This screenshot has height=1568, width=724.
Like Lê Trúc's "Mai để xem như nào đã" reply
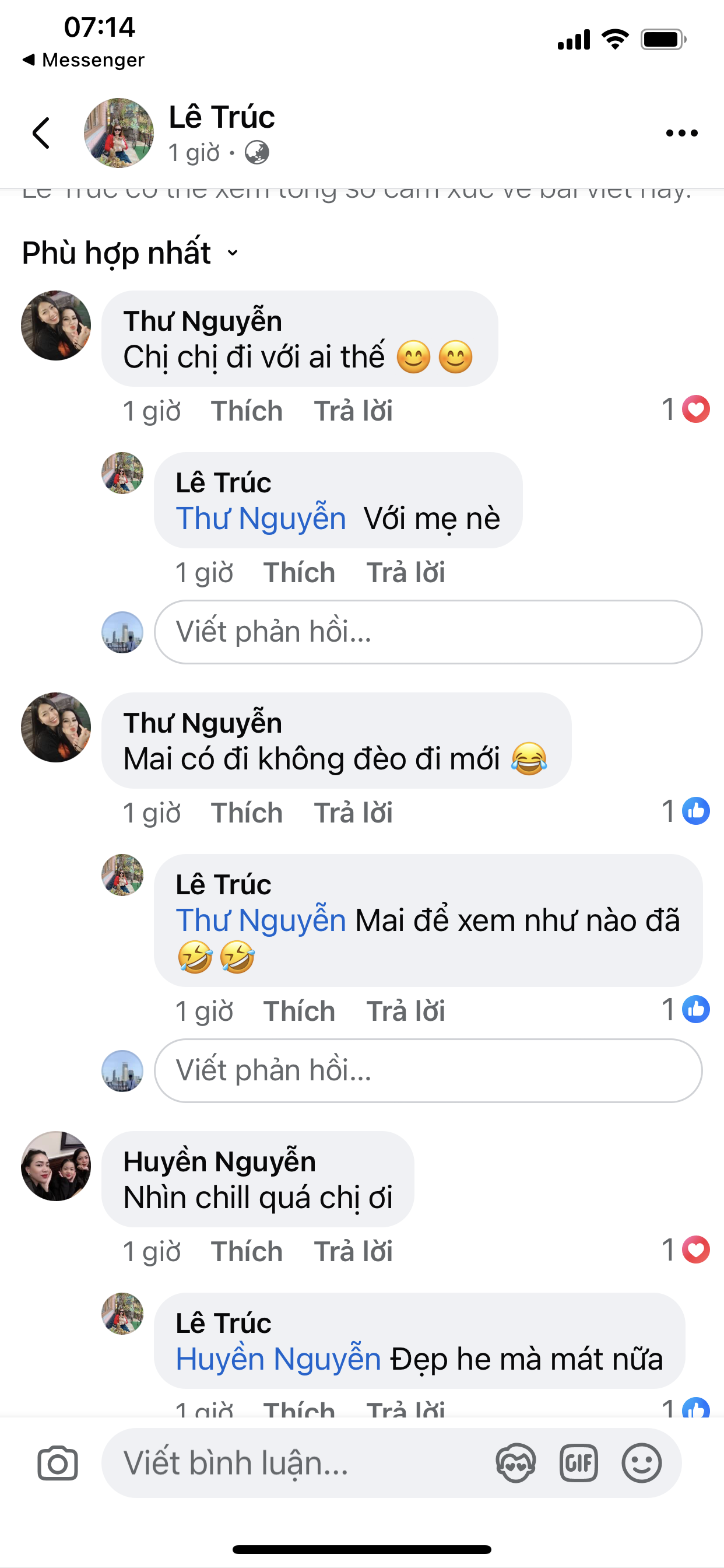(x=298, y=1011)
